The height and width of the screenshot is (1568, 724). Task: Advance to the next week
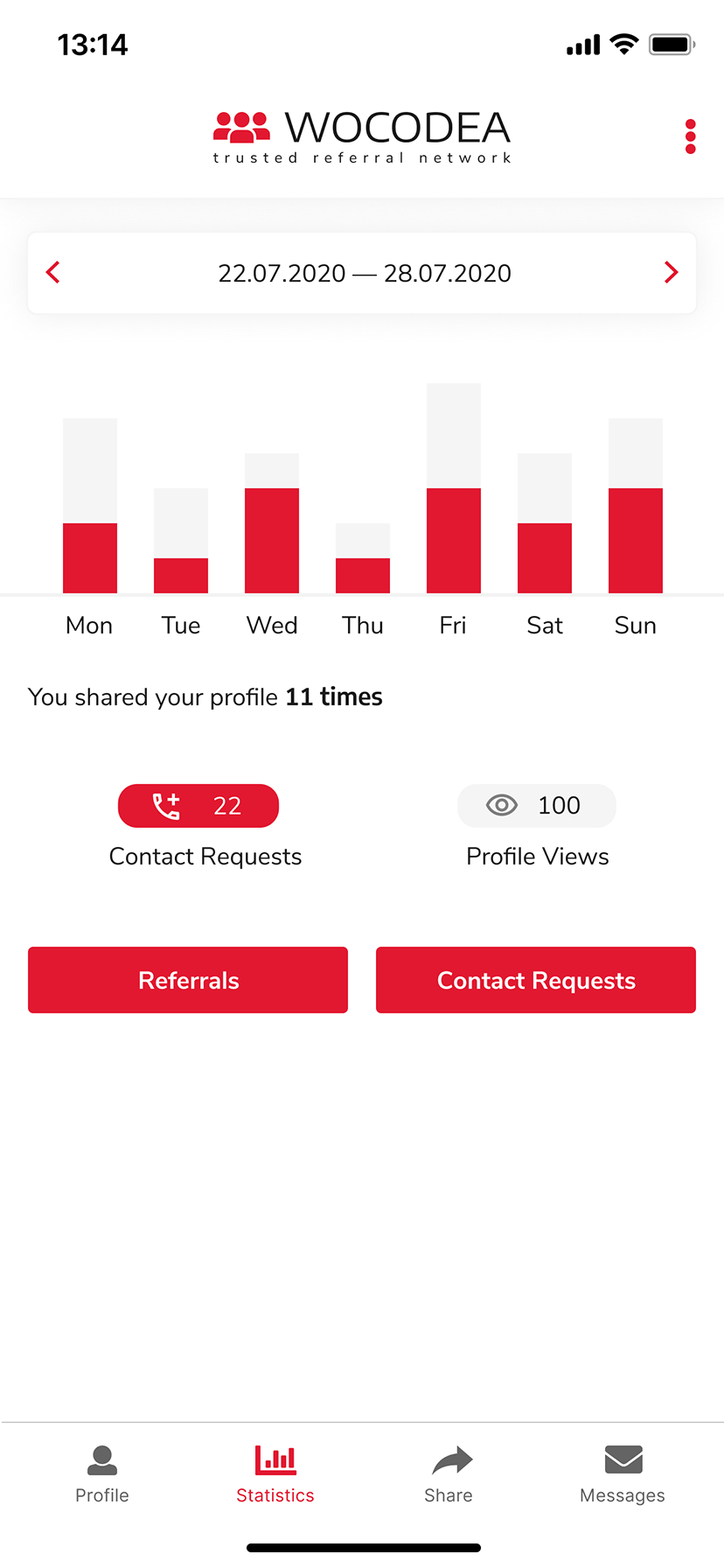pos(671,273)
